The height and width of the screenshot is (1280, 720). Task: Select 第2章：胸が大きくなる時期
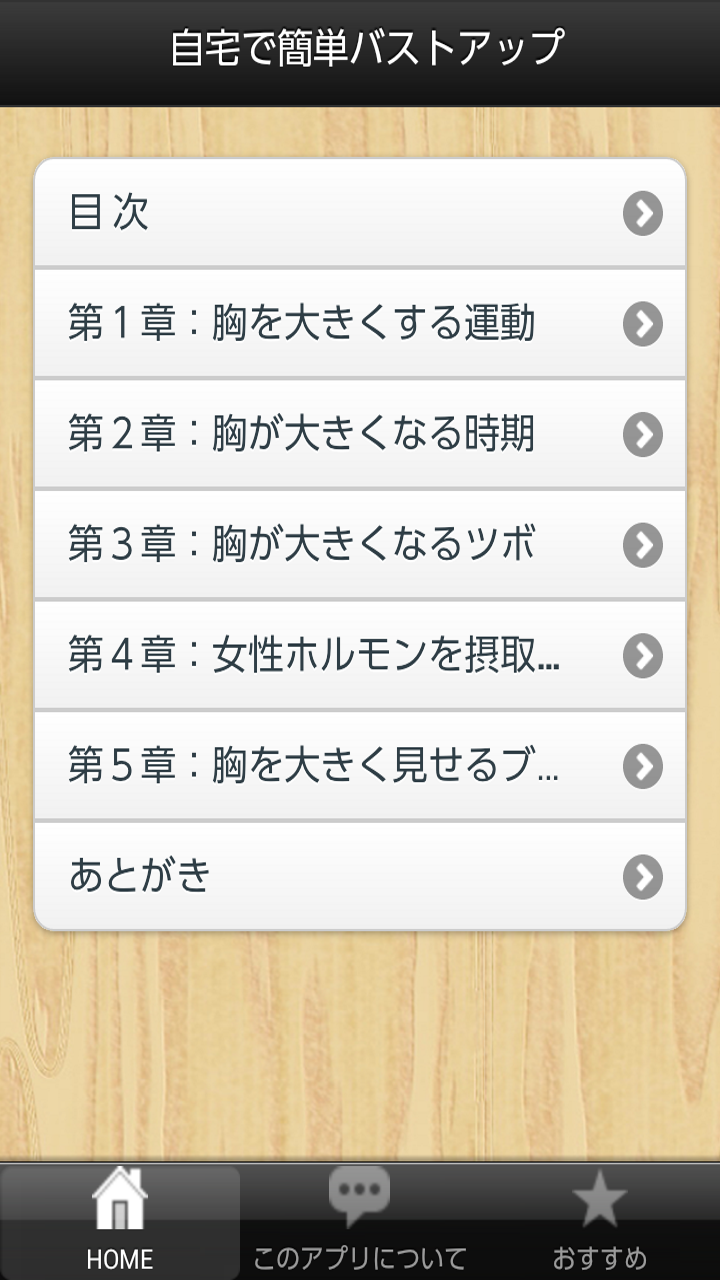click(x=360, y=434)
